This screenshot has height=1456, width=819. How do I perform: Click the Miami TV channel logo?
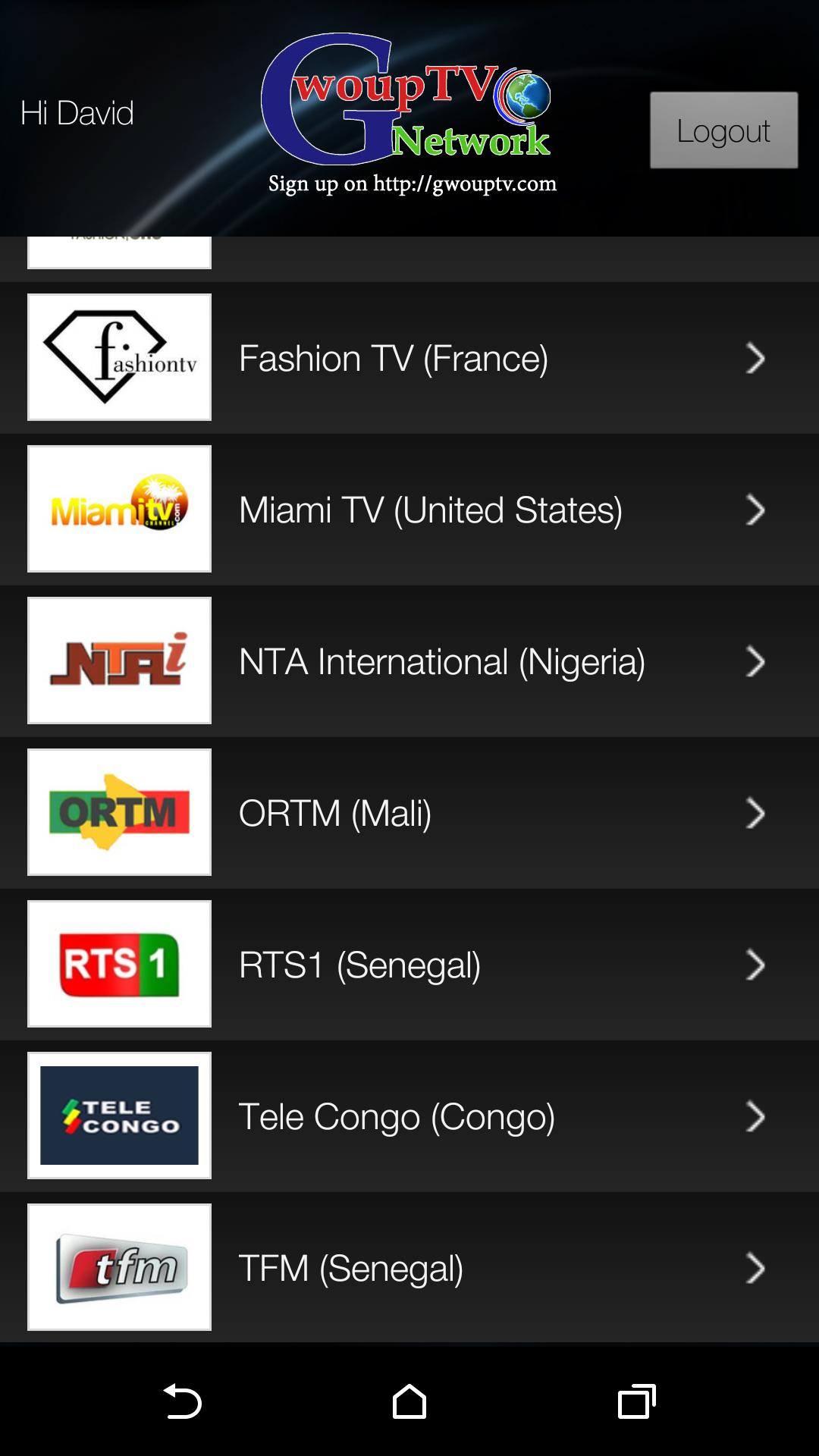pyautogui.click(x=119, y=509)
